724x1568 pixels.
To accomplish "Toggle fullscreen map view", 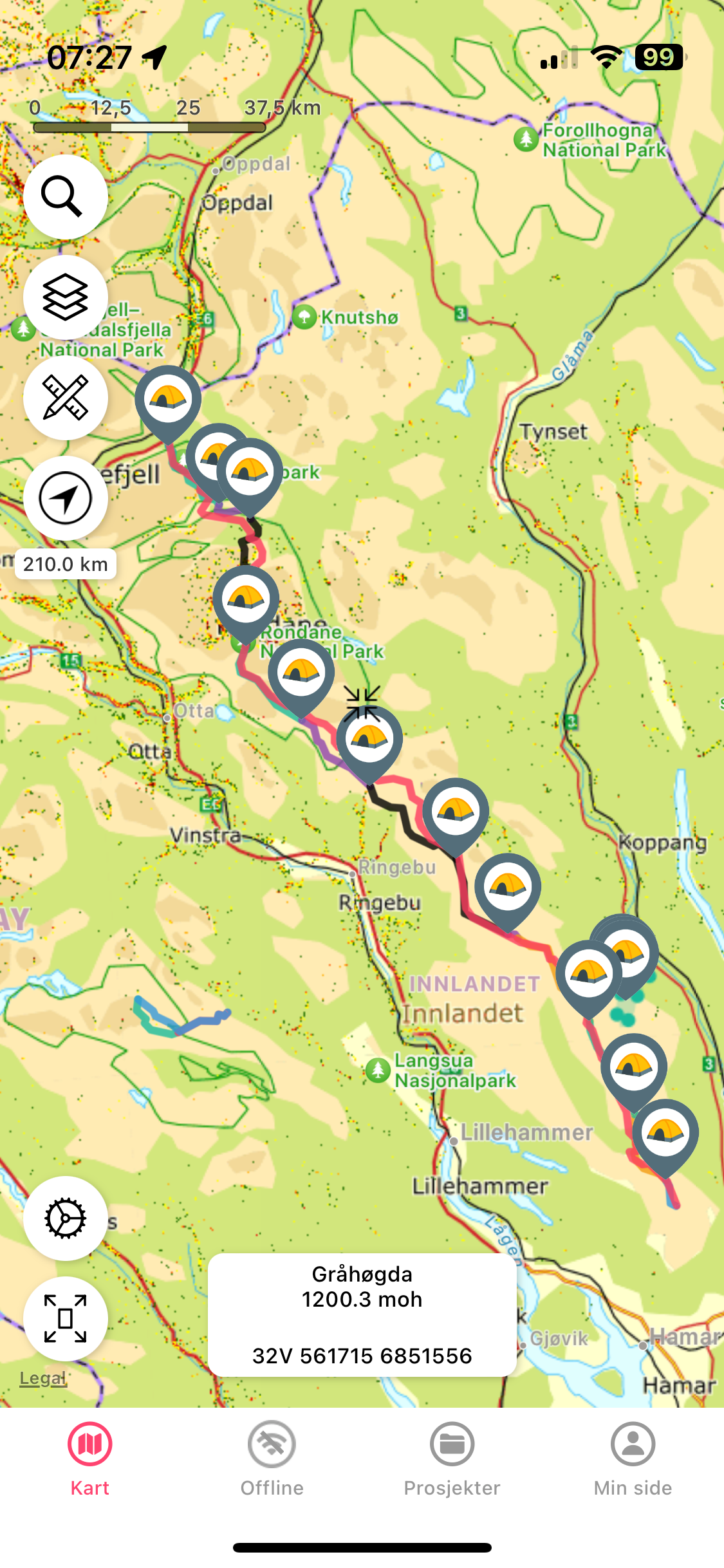I will (65, 1318).
